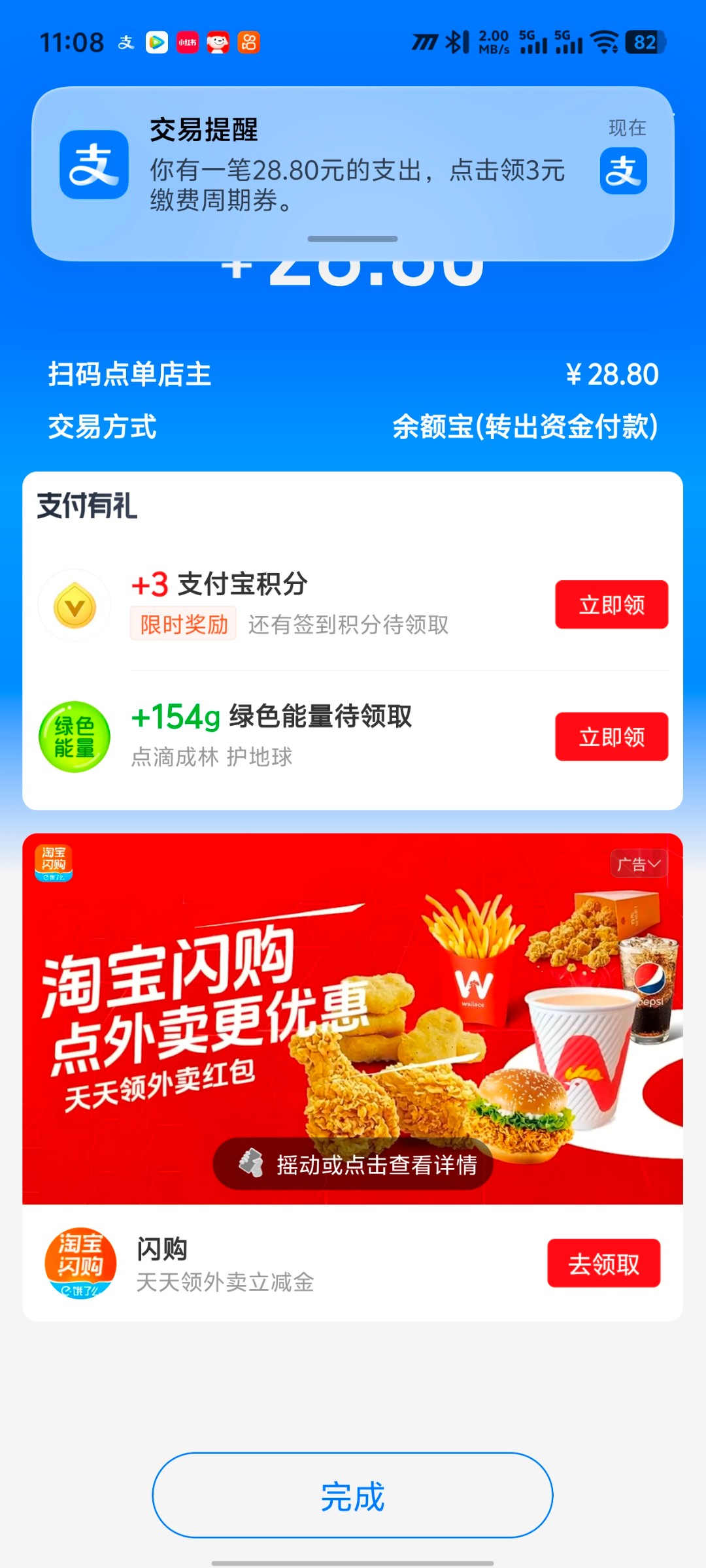The image size is (706, 1568).
Task: Expand the 广告 dropdown on the ad banner
Action: (637, 864)
